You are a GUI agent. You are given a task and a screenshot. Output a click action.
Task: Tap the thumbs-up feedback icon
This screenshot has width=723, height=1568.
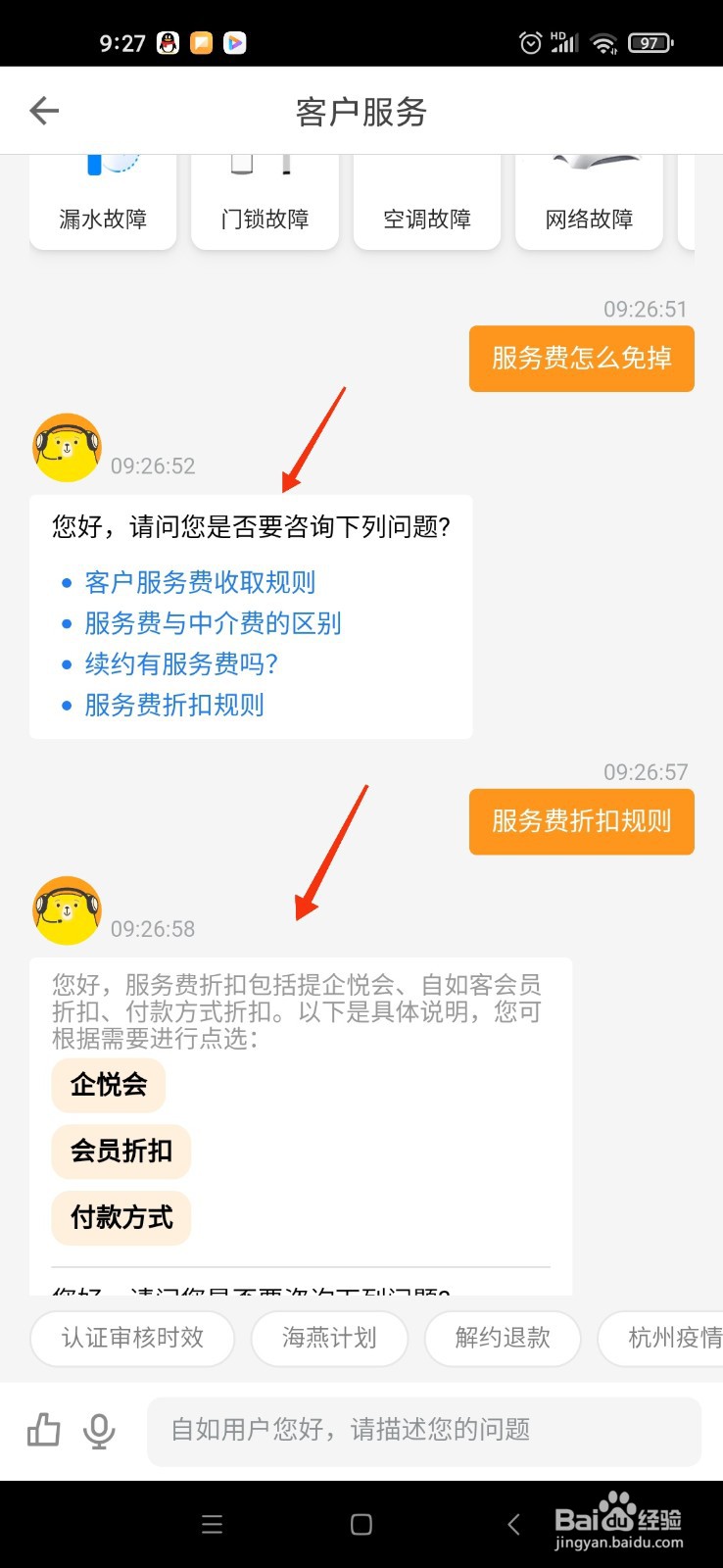43,1431
